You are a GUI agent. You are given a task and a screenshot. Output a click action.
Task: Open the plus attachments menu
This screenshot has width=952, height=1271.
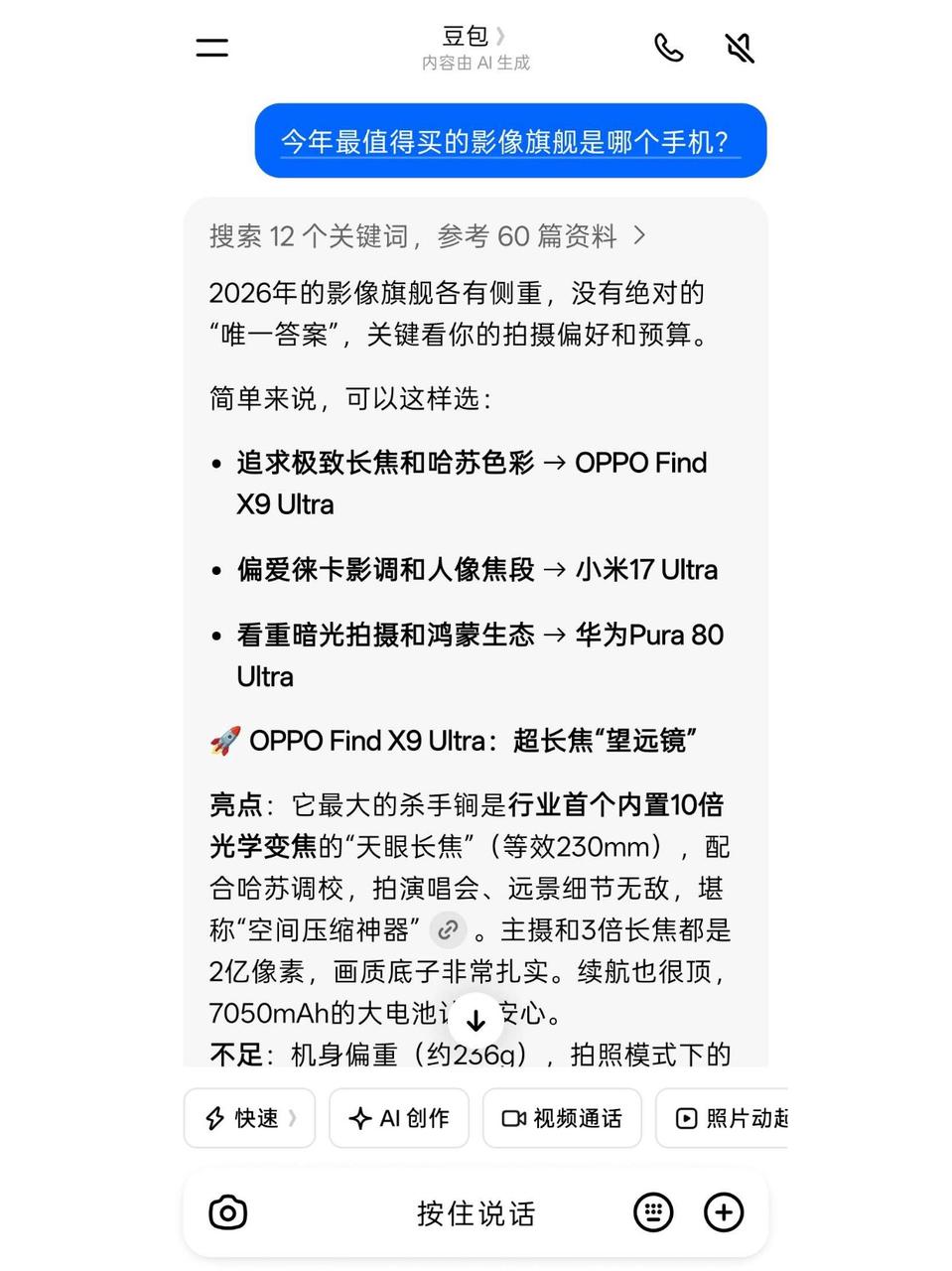click(x=724, y=1212)
